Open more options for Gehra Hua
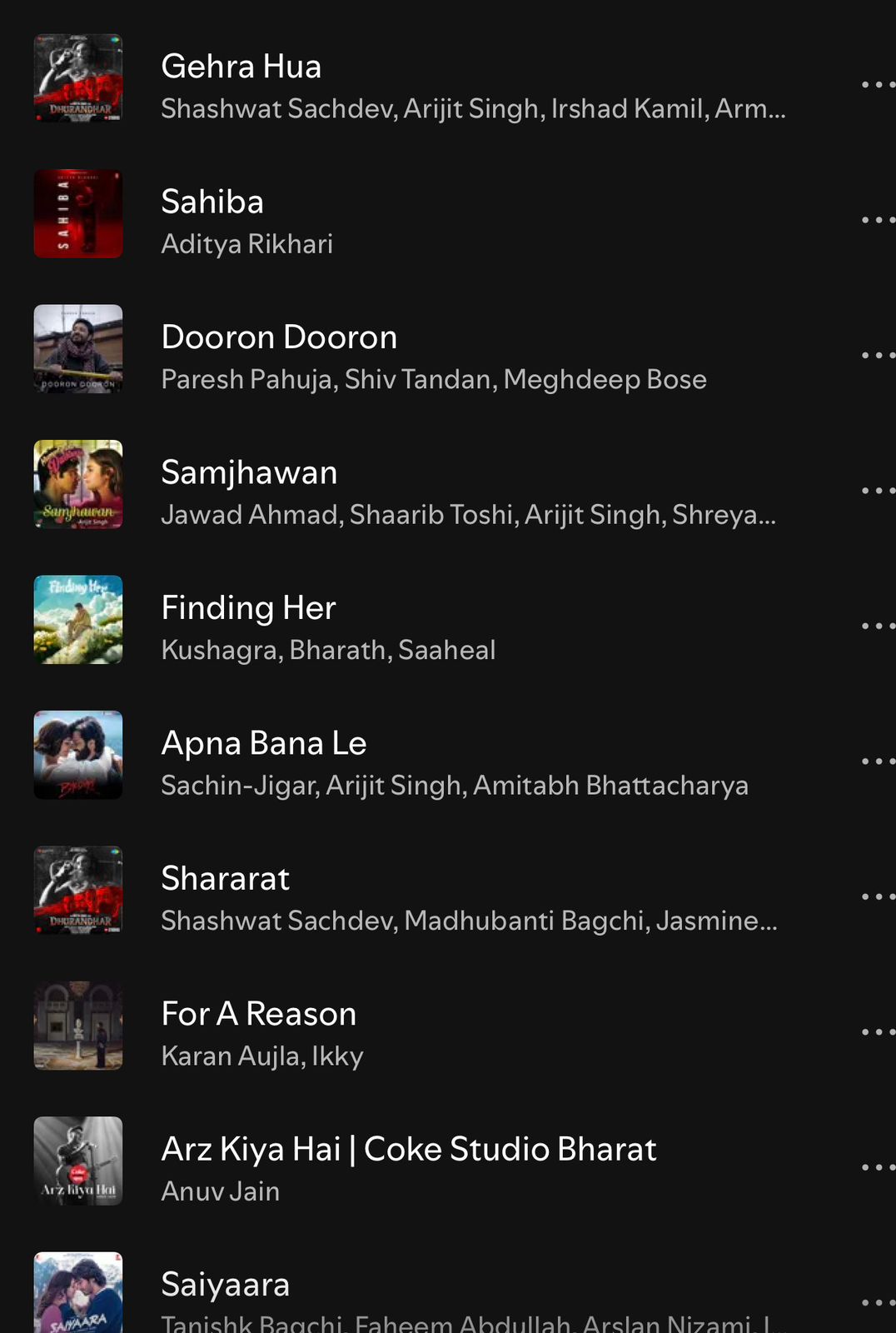This screenshot has height=1333, width=896. pyautogui.click(x=878, y=85)
